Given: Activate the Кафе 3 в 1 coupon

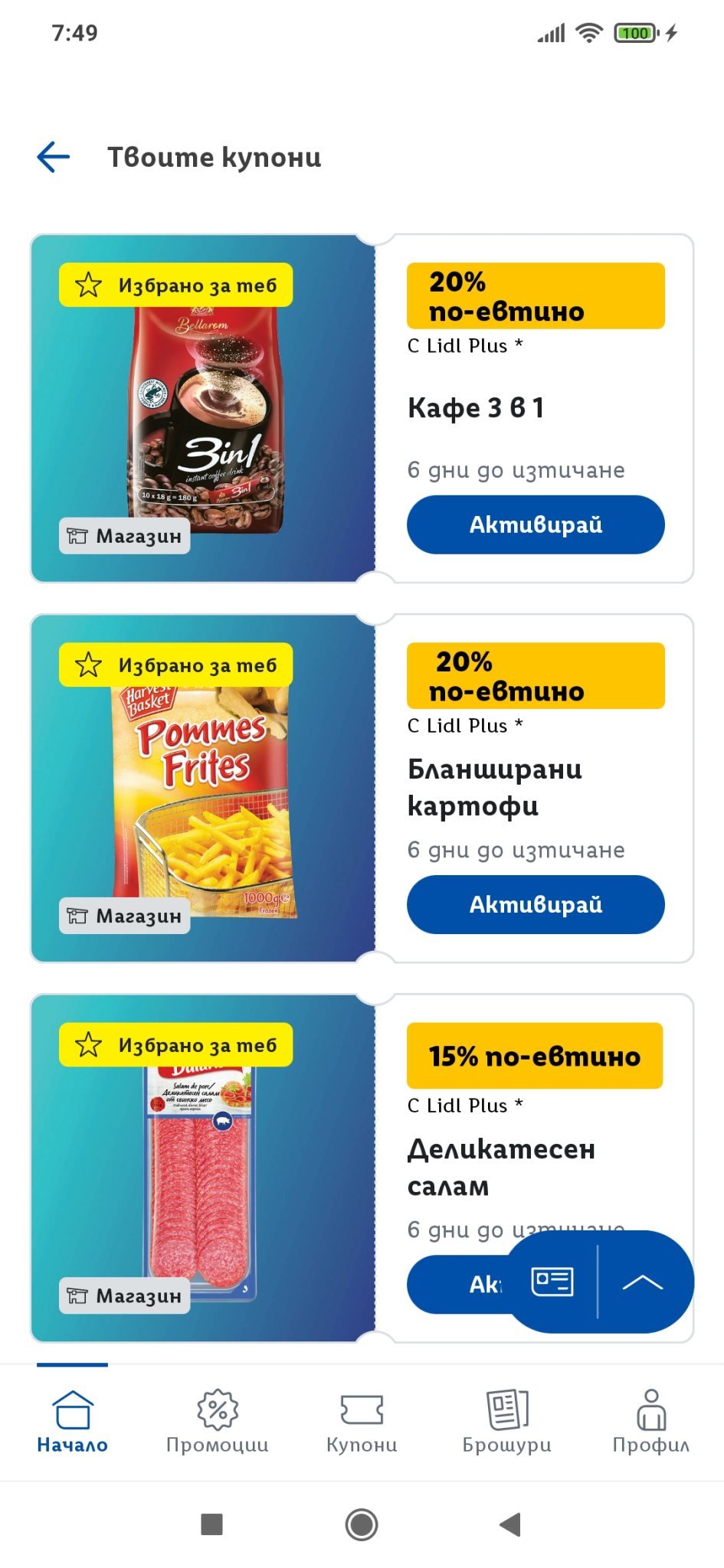Looking at the screenshot, I should pyautogui.click(x=535, y=524).
